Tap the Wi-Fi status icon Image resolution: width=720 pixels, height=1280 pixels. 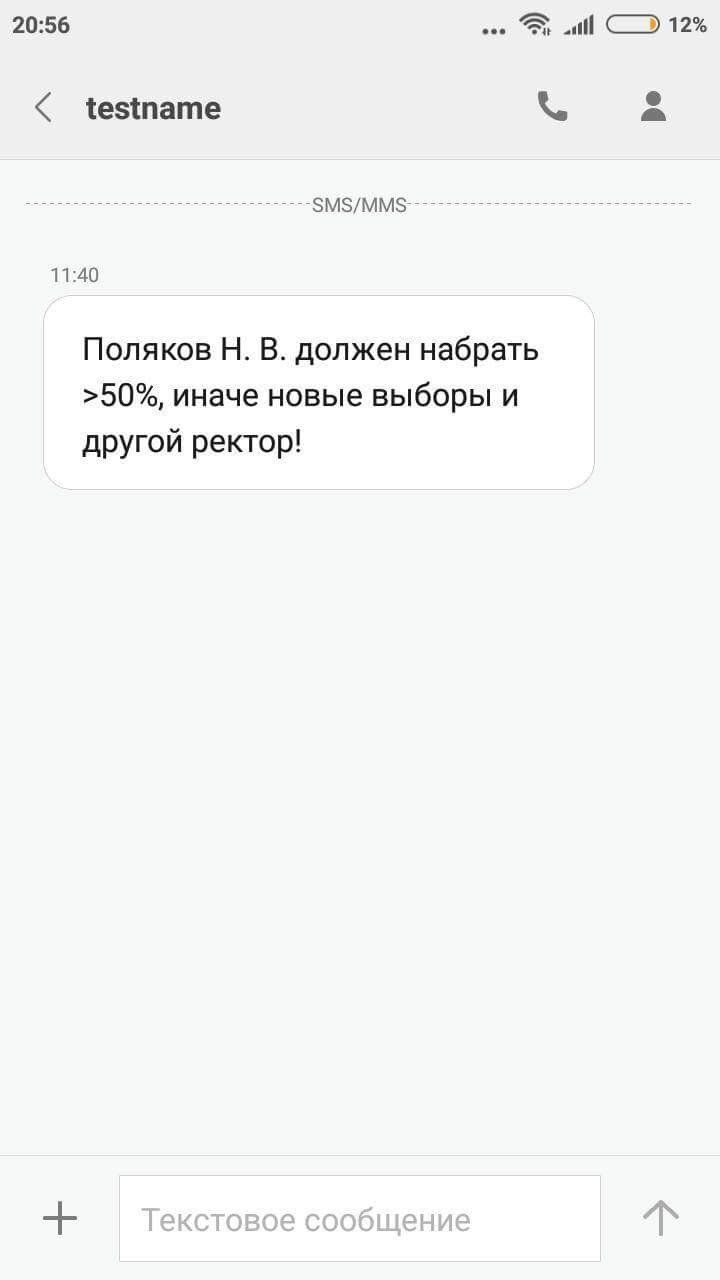click(534, 25)
